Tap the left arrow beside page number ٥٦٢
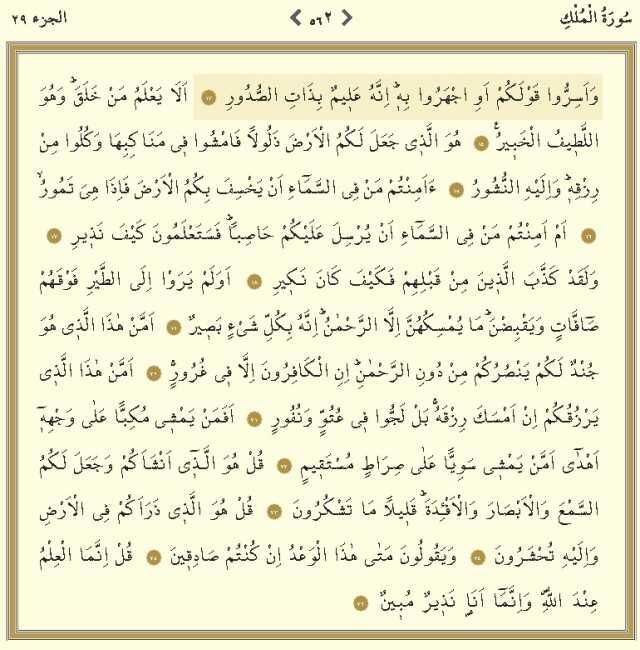Viewport: 640px width, 650px height. (x=295, y=15)
